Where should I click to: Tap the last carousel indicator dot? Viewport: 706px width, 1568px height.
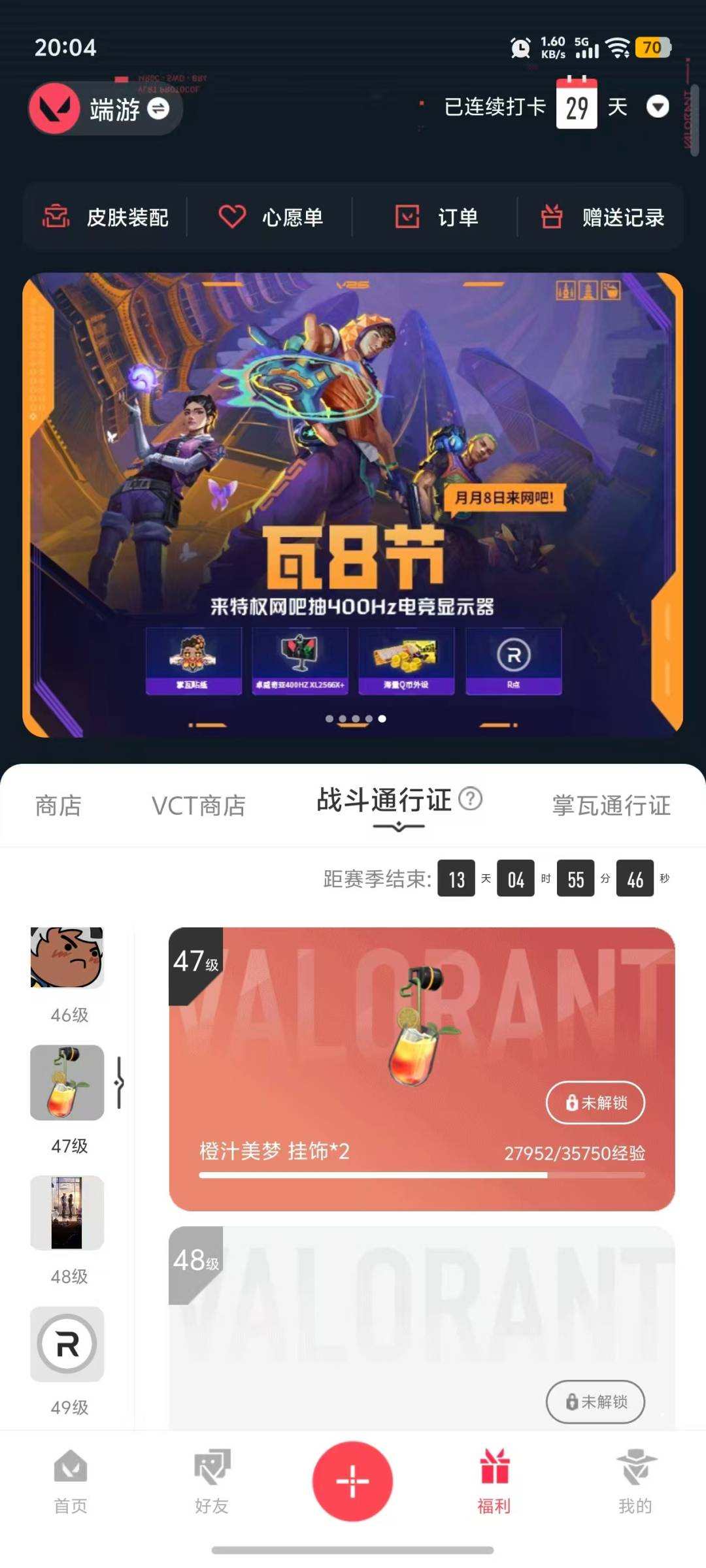pyautogui.click(x=382, y=719)
